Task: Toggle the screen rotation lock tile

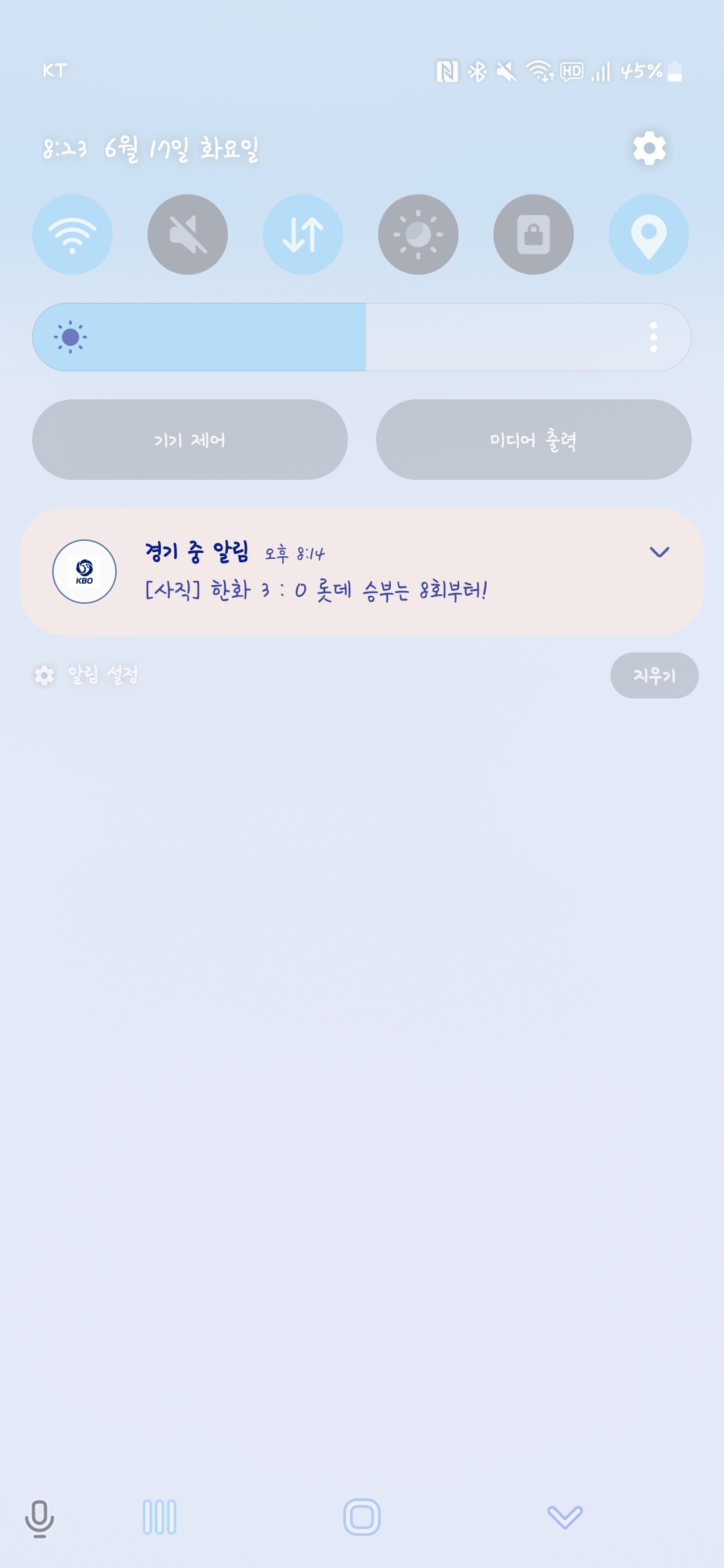Action: tap(534, 235)
